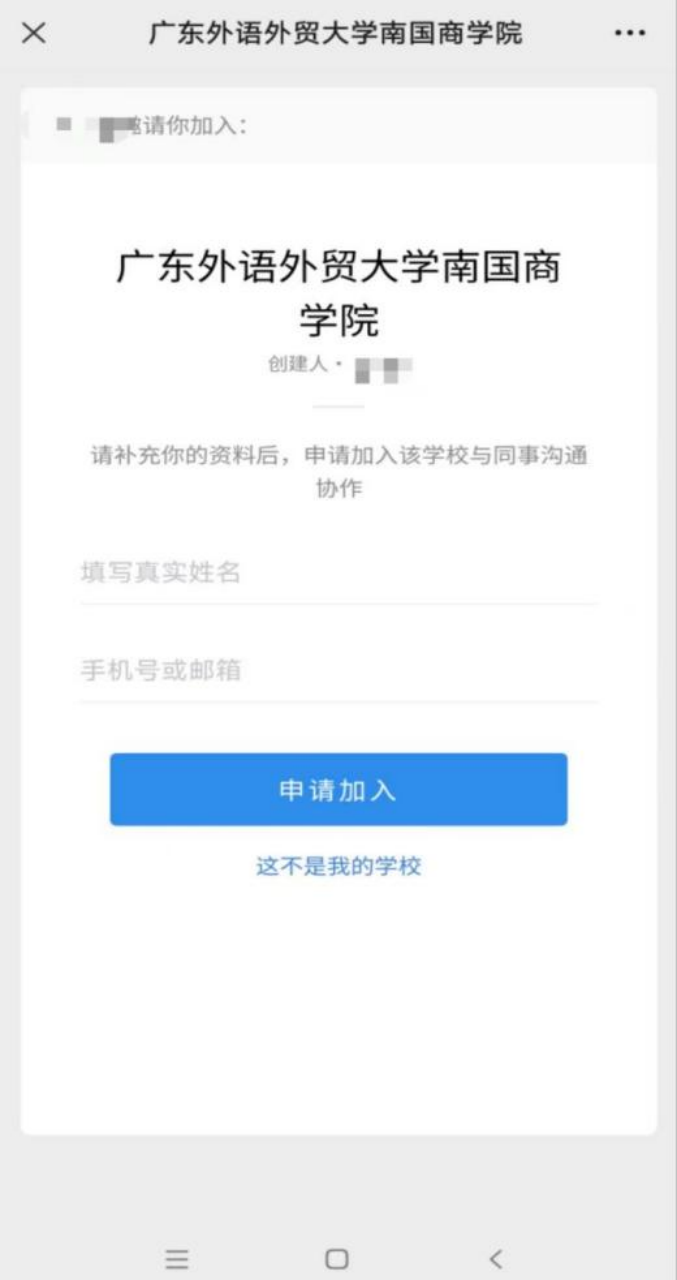
Task: Close the page with the X icon
Action: coord(34,33)
